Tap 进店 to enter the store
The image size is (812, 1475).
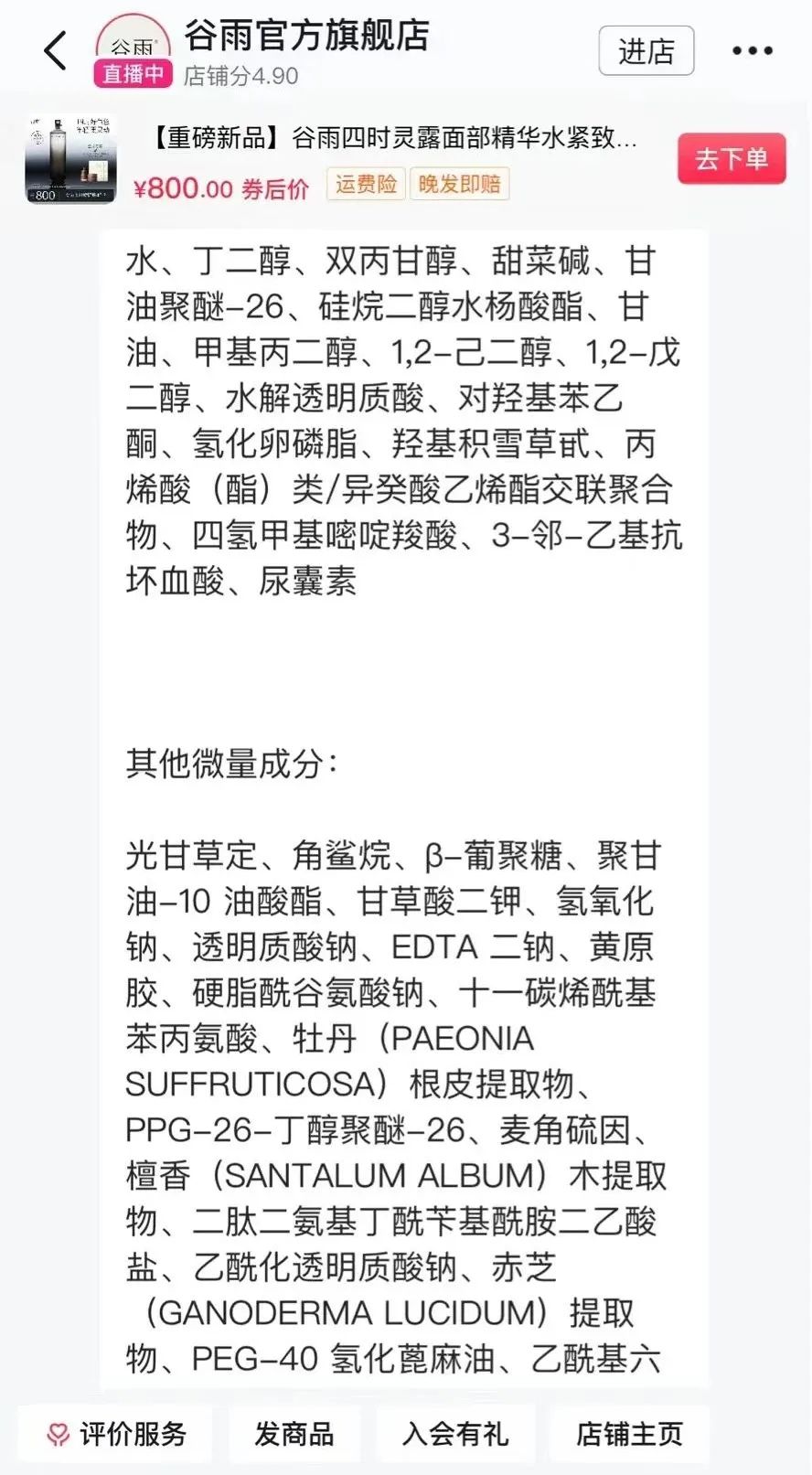pos(646,51)
